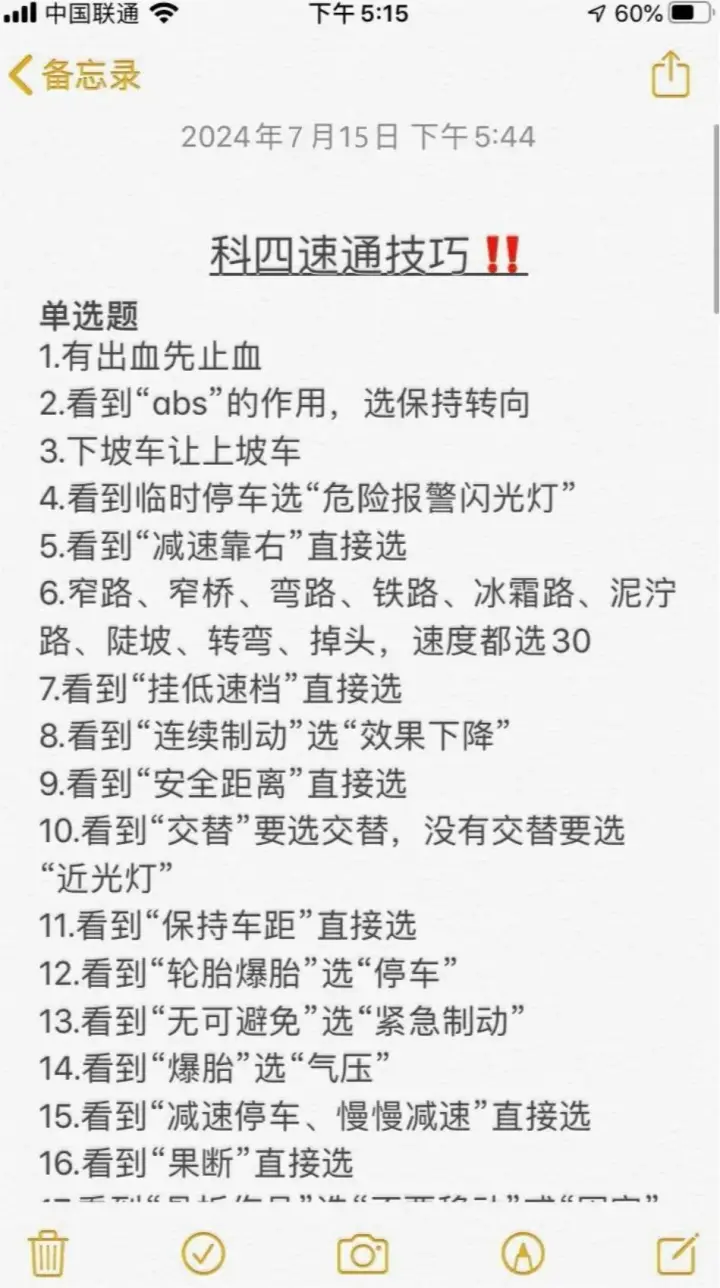
Task: Share this note
Action: coord(670,74)
